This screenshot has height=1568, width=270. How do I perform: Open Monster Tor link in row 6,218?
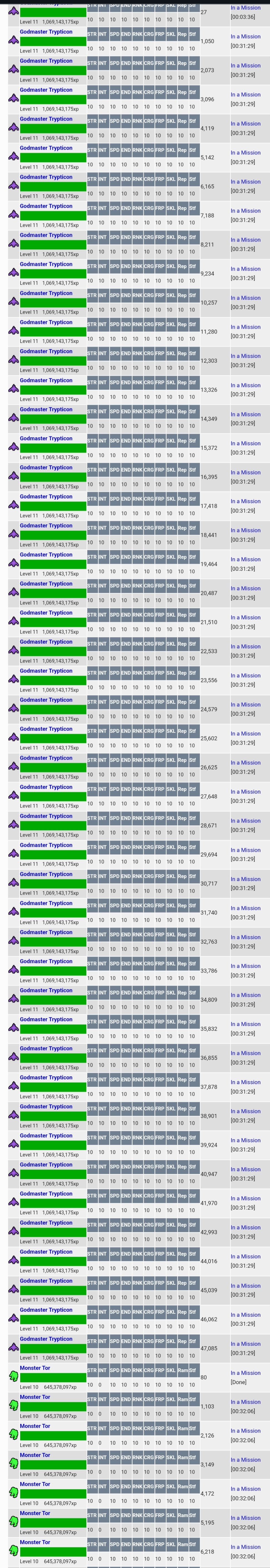pos(35,1542)
